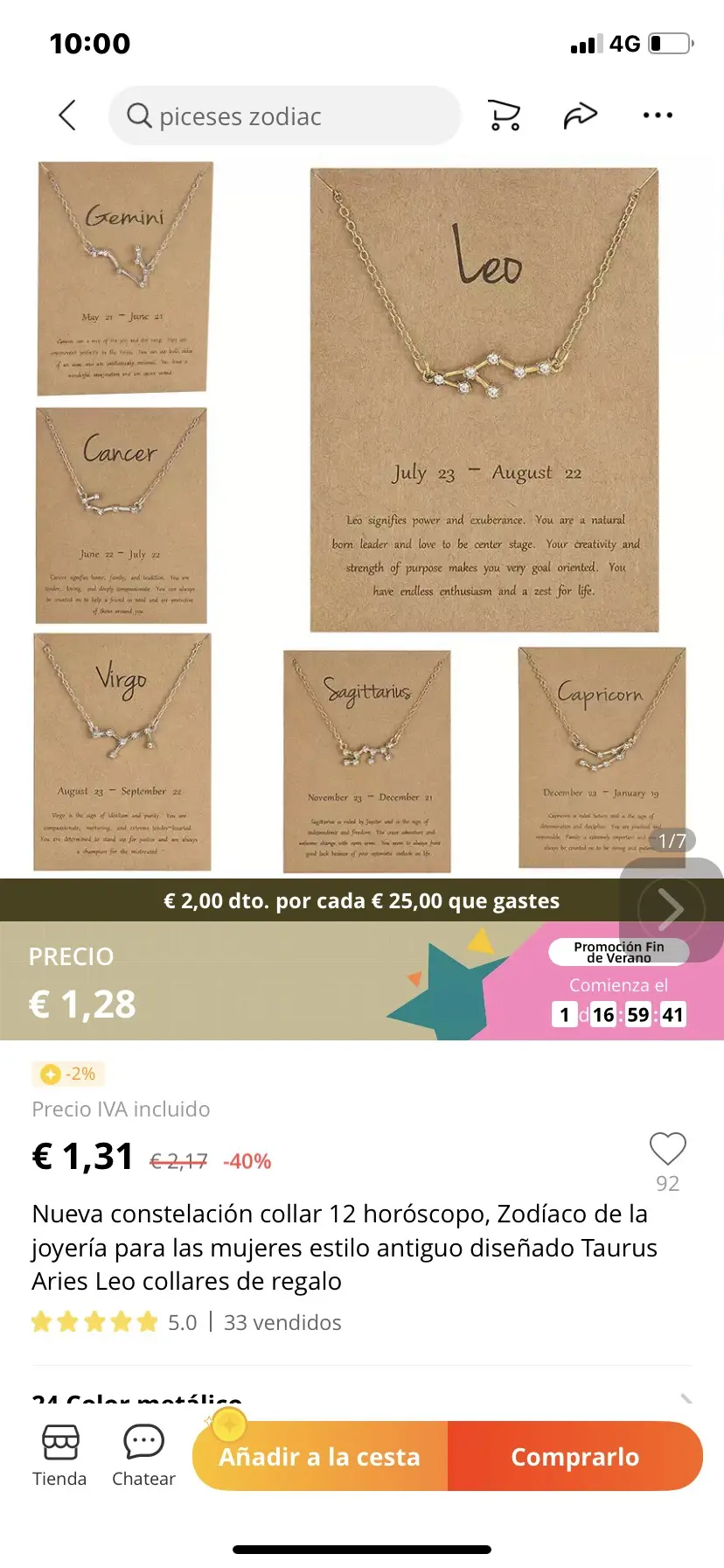The width and height of the screenshot is (724, 1568).
Task: Chat with the seller via Chatear
Action: (x=143, y=1455)
